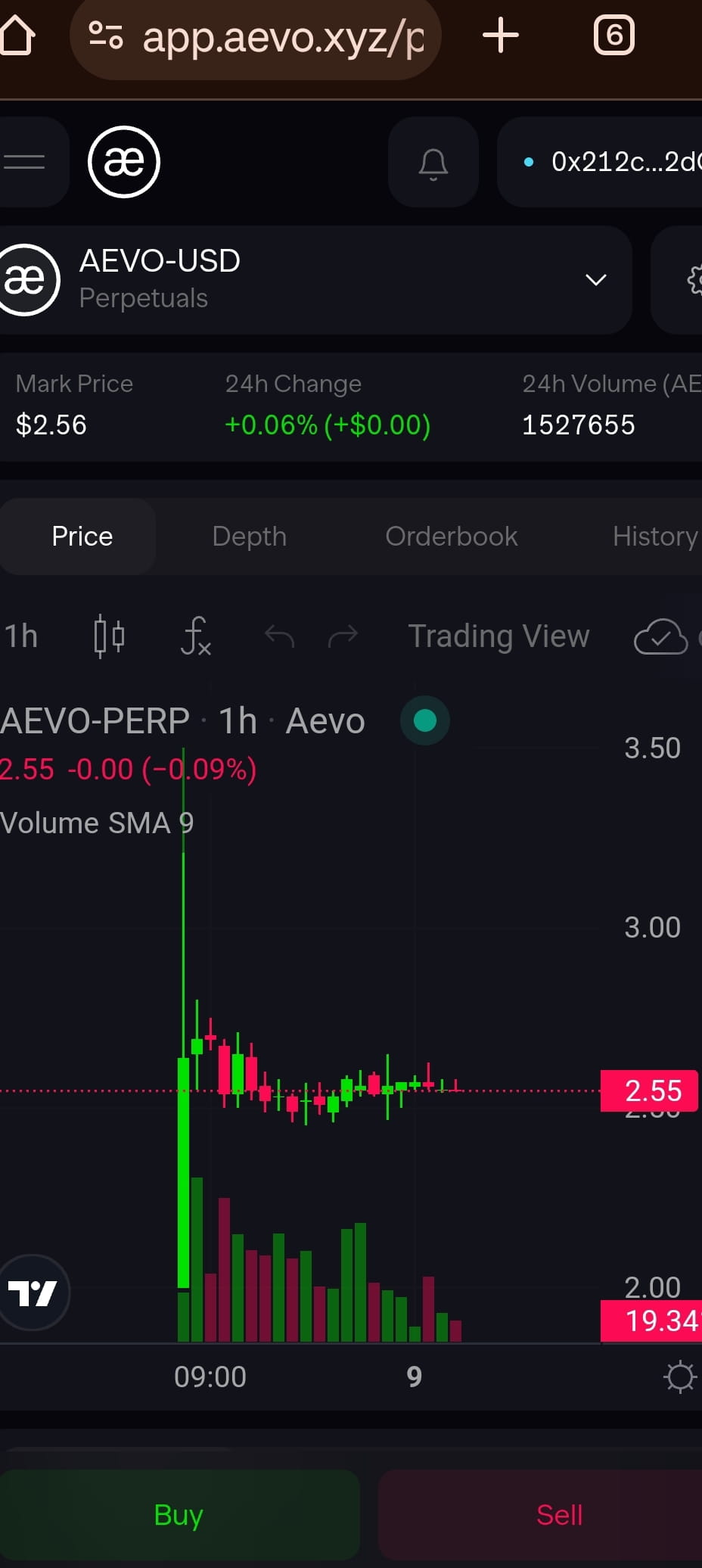Switch to the Orderbook tab

point(452,536)
